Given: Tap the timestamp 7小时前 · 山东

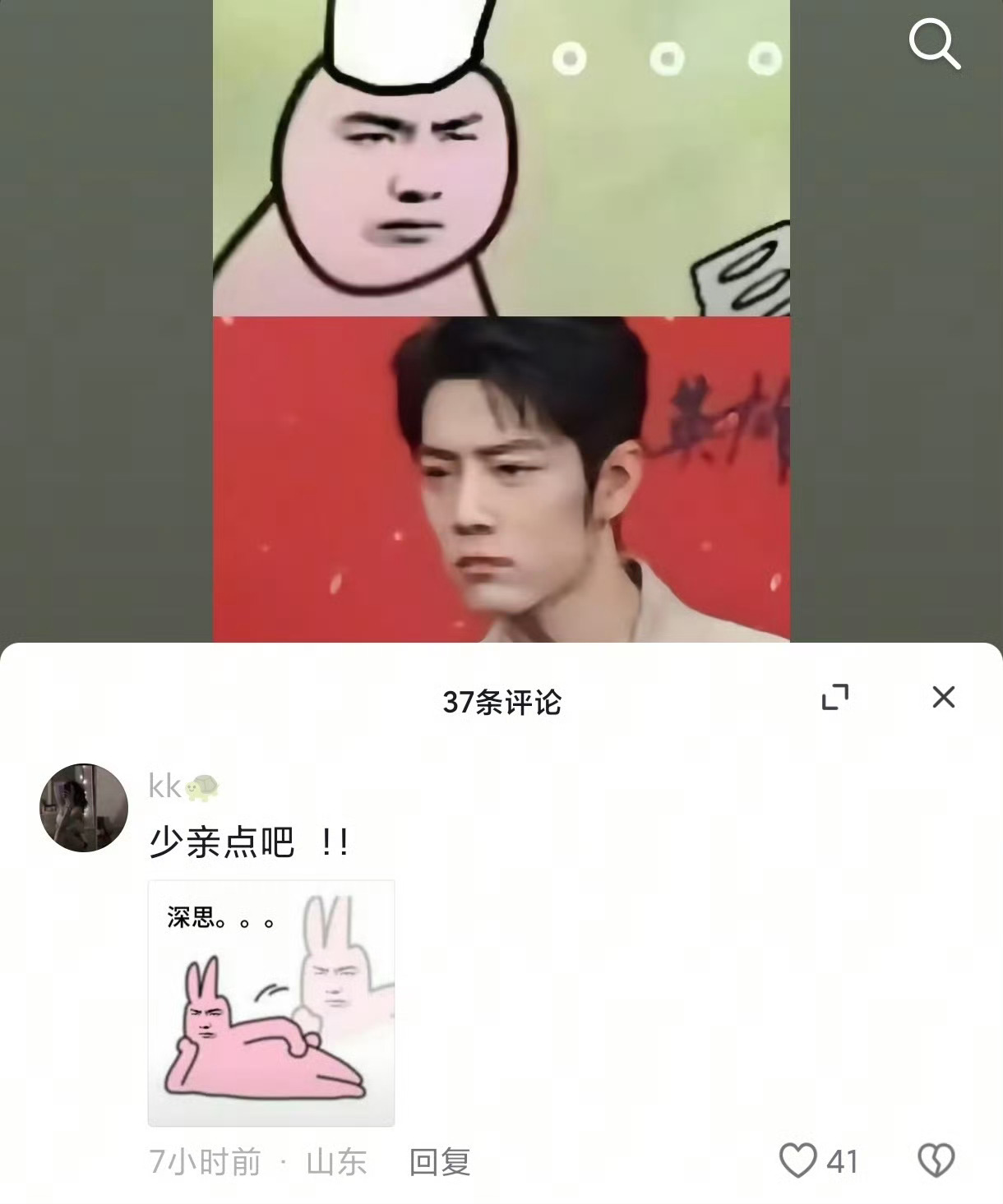Looking at the screenshot, I should (x=257, y=1163).
